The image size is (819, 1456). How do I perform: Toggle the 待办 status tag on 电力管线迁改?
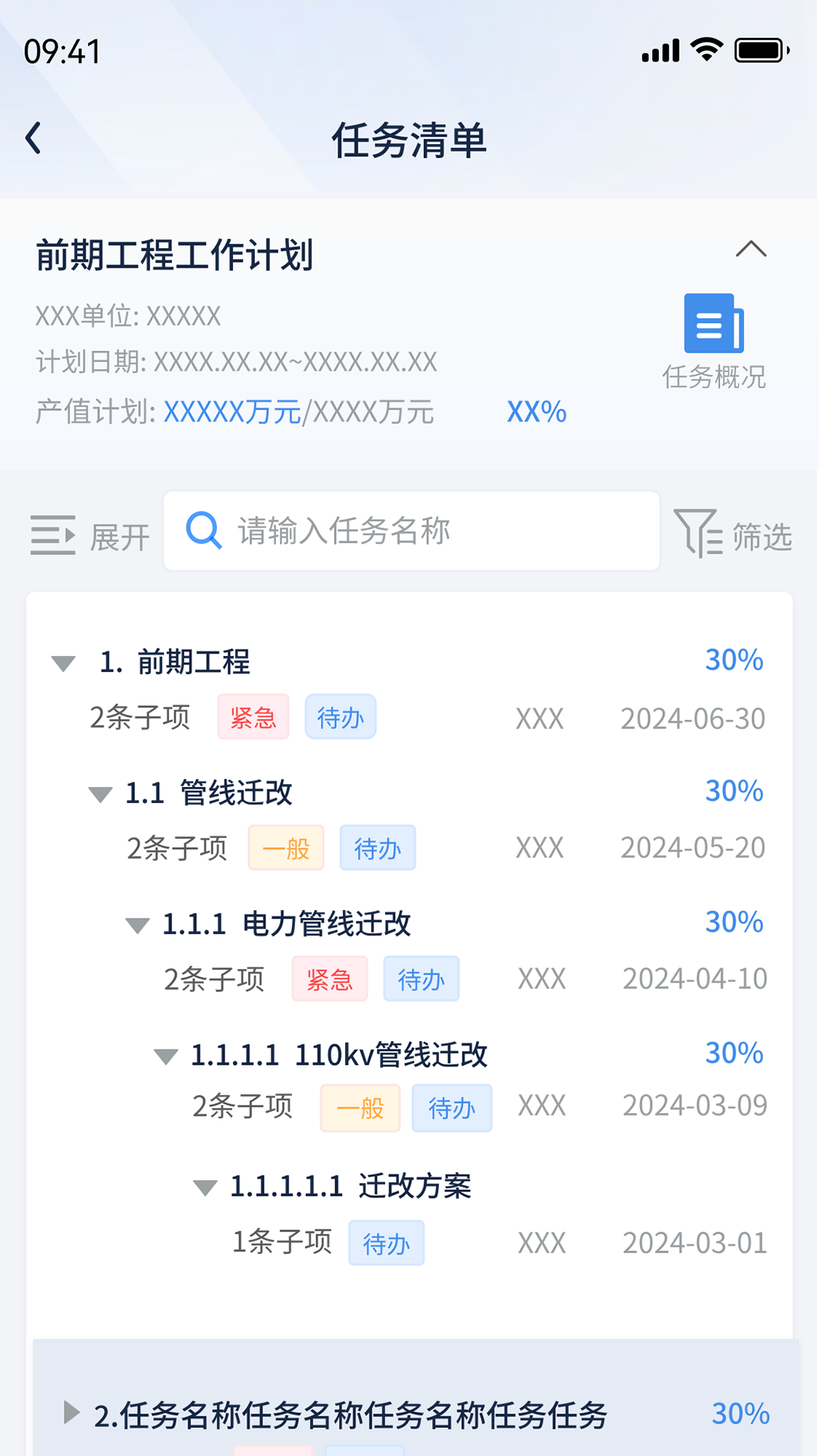point(422,979)
